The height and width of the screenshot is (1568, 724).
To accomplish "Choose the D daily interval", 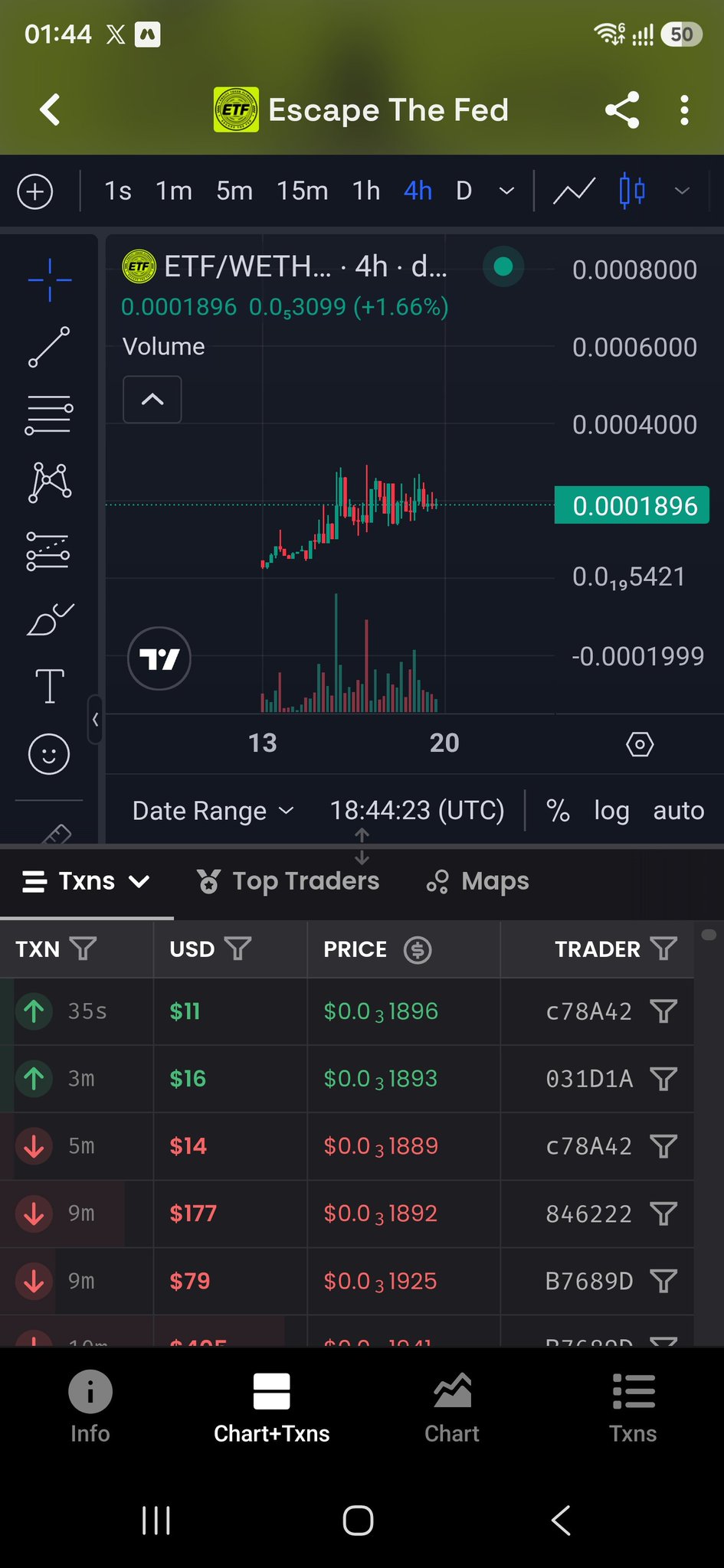I will pos(464,191).
